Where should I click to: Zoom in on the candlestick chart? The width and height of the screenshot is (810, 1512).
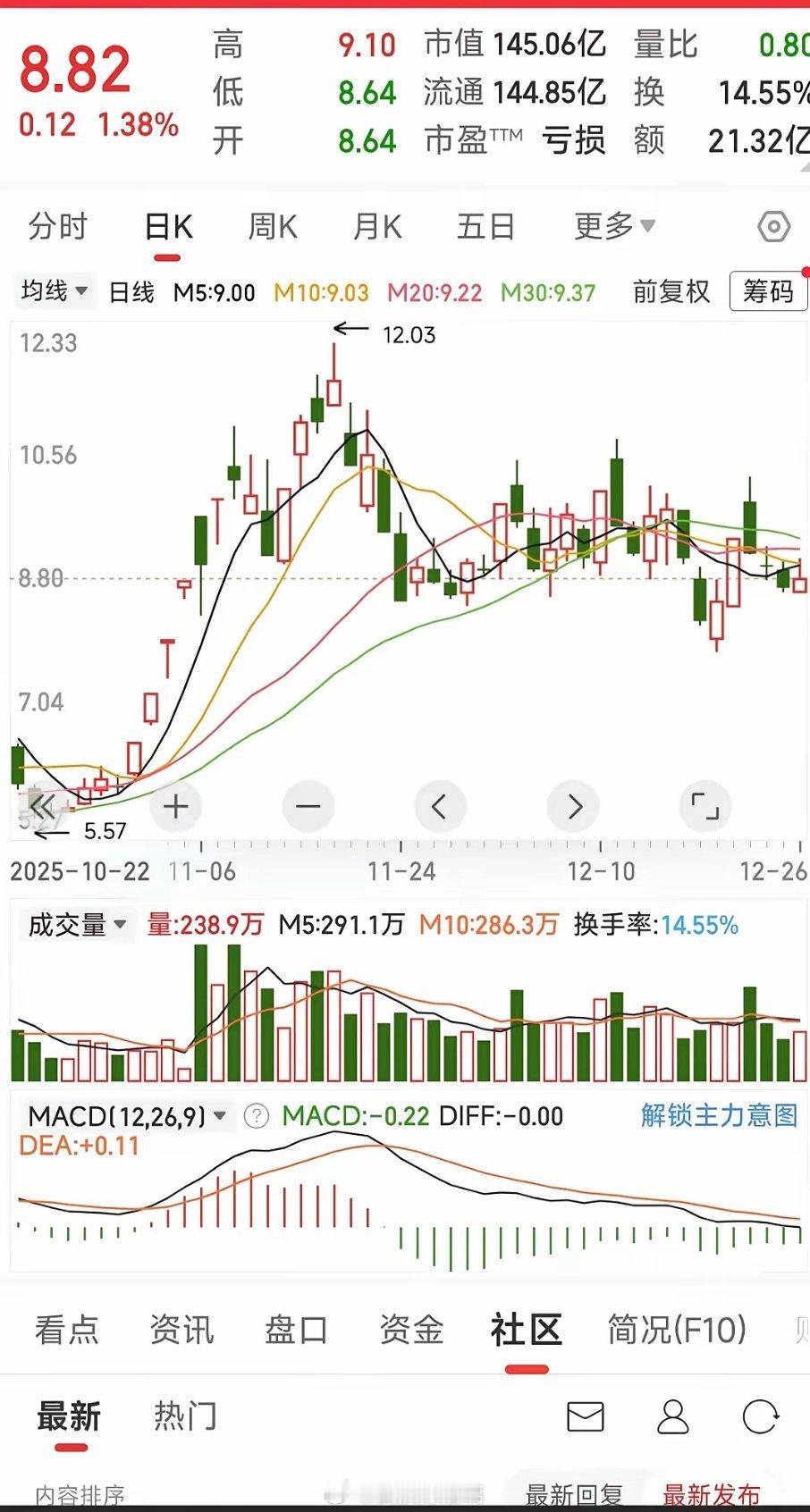click(x=174, y=805)
